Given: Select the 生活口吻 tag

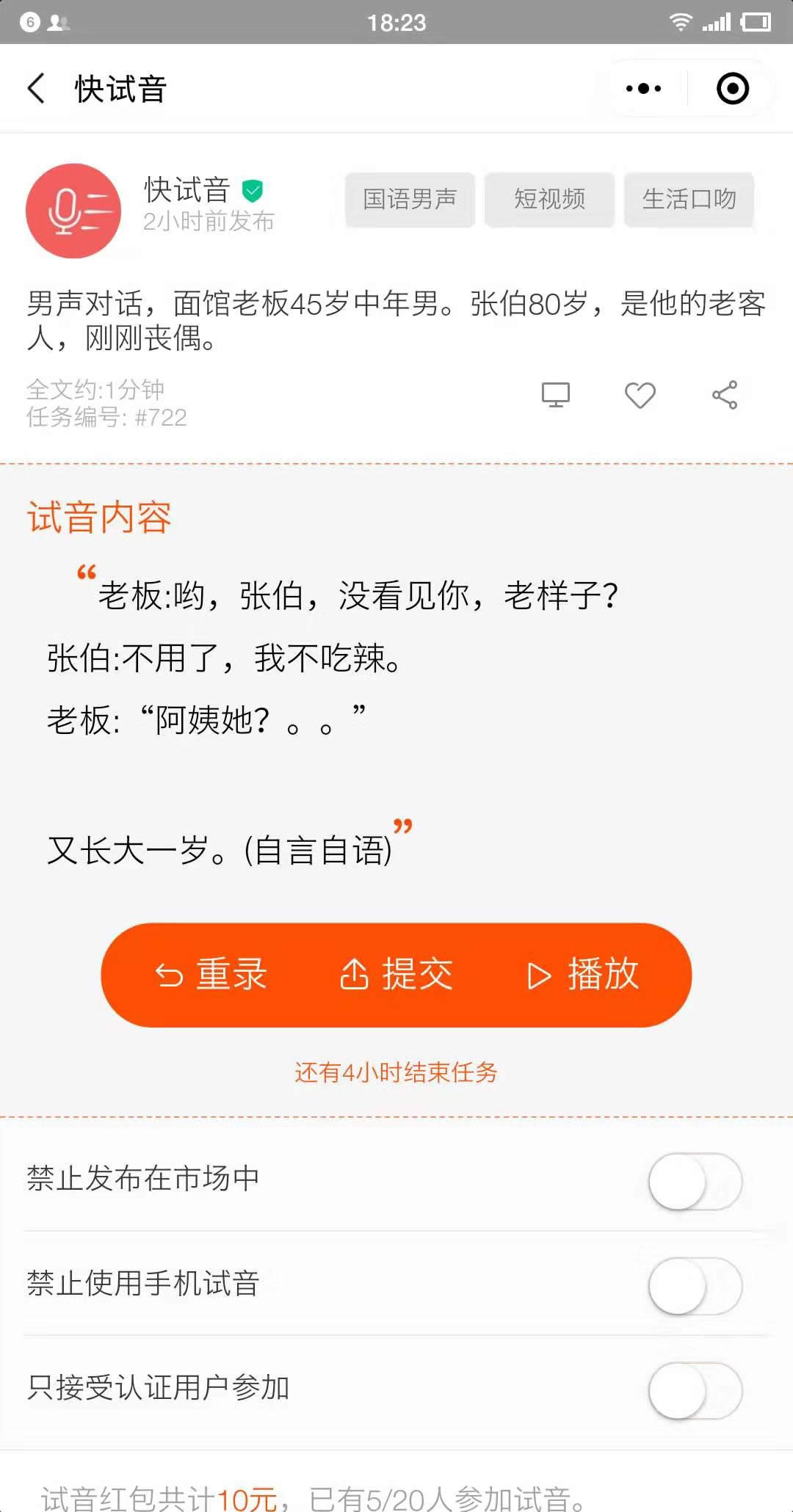Looking at the screenshot, I should tap(689, 200).
